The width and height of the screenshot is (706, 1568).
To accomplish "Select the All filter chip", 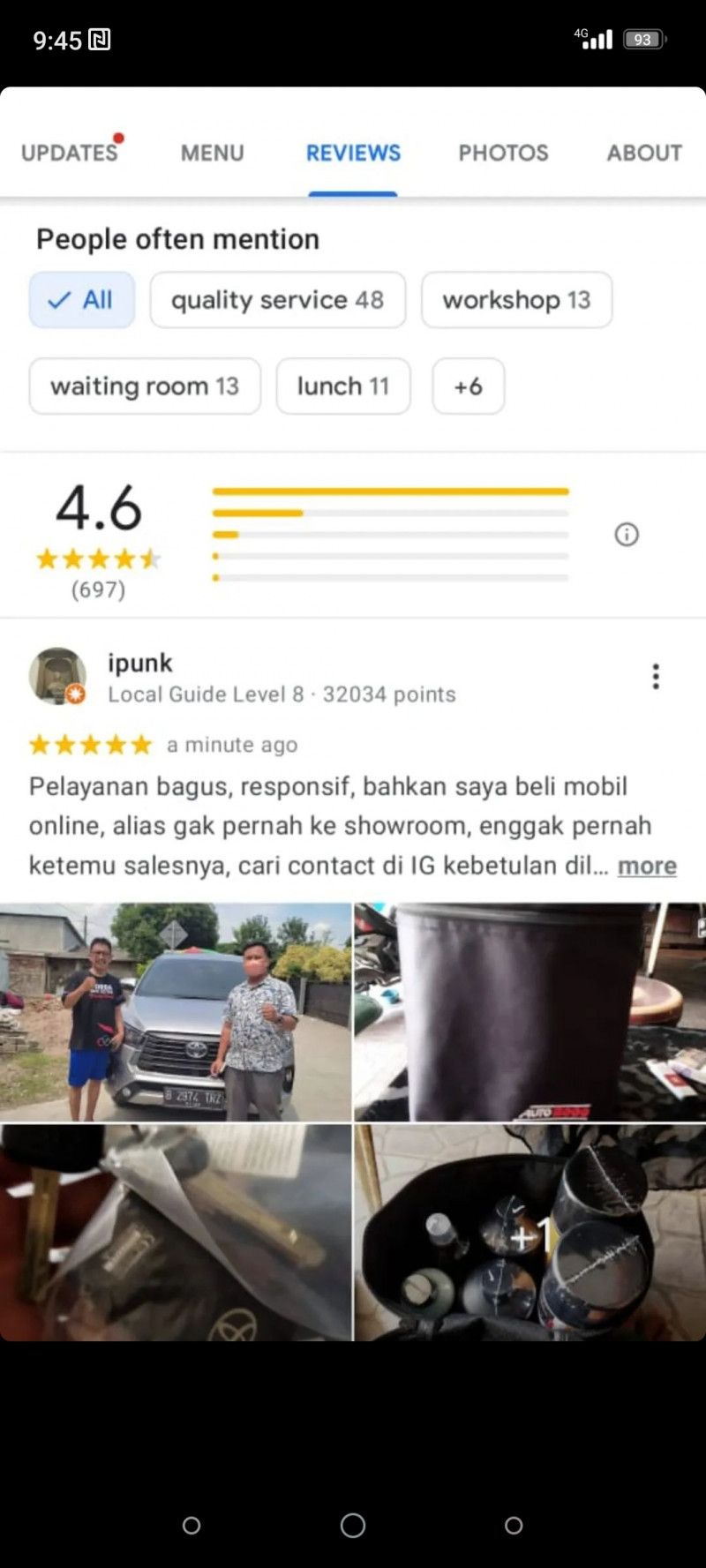I will tap(82, 300).
